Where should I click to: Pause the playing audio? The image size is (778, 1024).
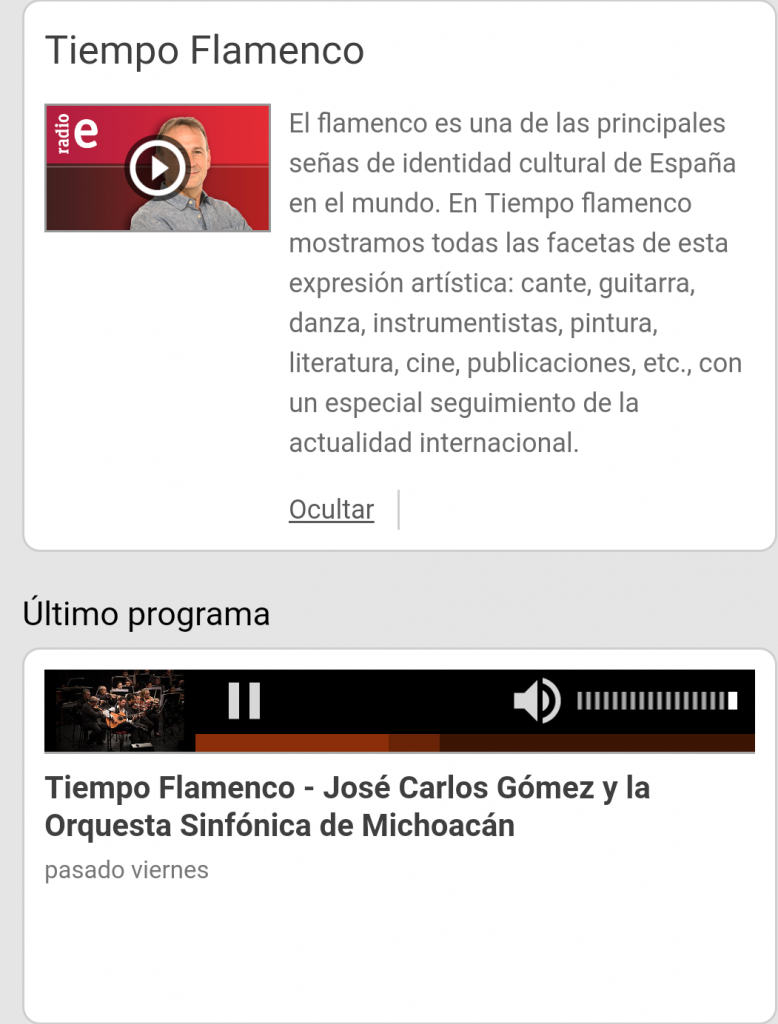[x=244, y=700]
